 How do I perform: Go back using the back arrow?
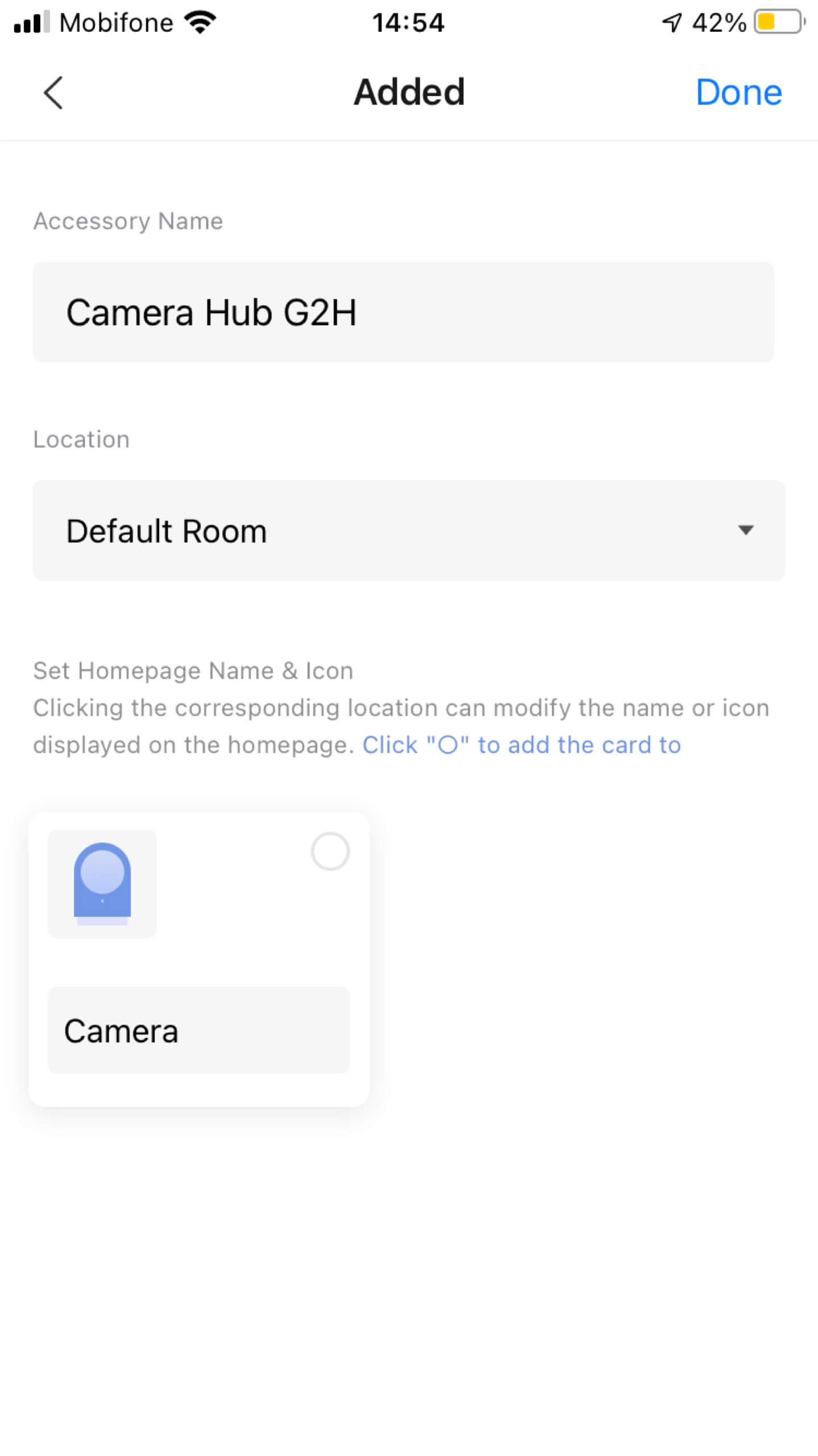pos(53,92)
